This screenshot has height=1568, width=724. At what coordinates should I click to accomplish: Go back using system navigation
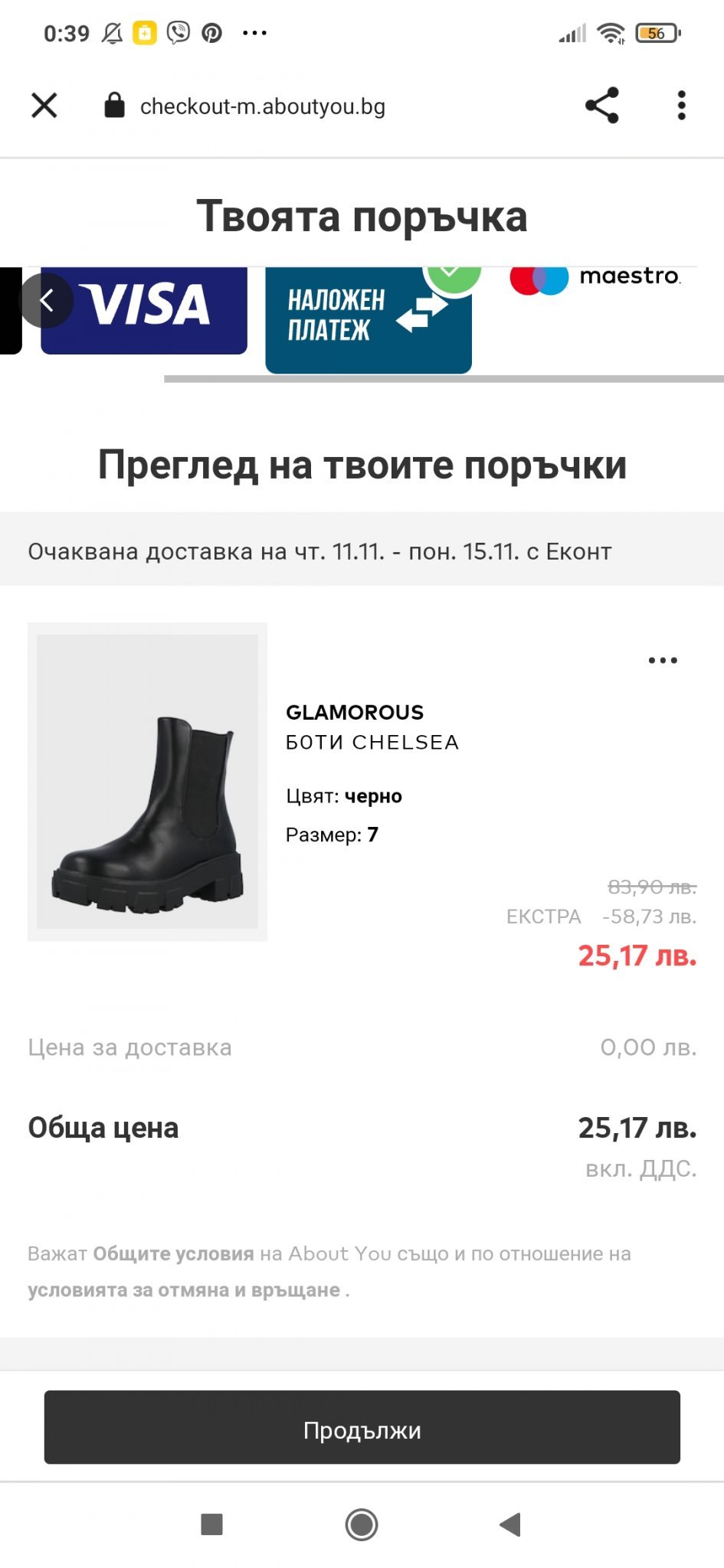tap(510, 1524)
